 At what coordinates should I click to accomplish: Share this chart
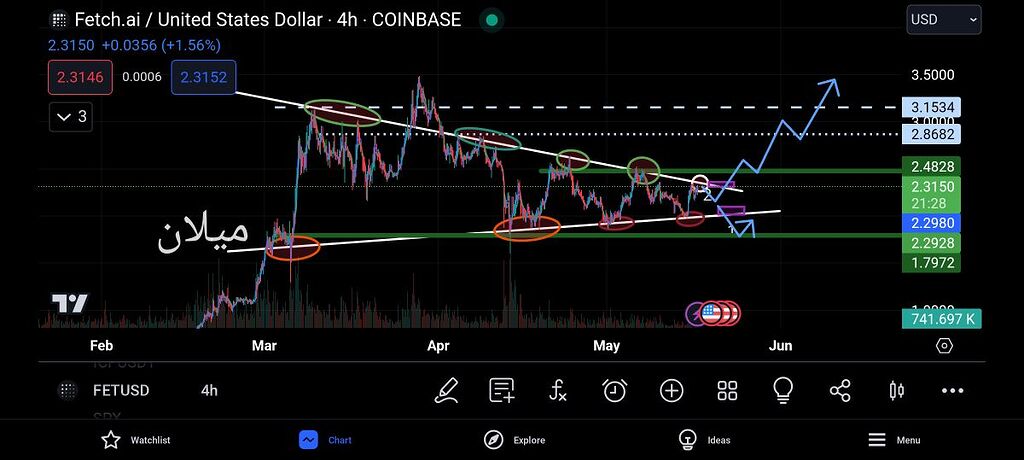(840, 391)
